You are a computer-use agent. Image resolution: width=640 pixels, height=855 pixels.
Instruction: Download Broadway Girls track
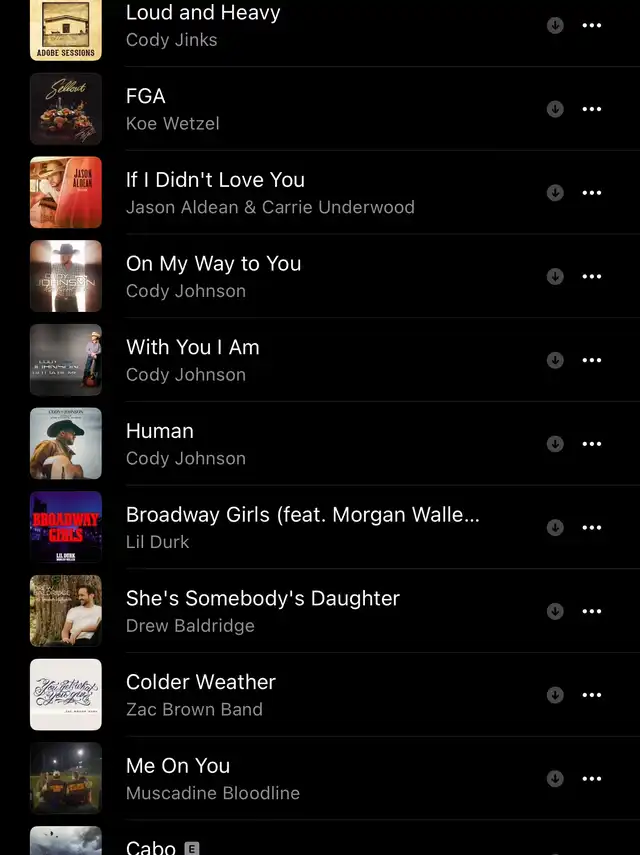coord(555,527)
